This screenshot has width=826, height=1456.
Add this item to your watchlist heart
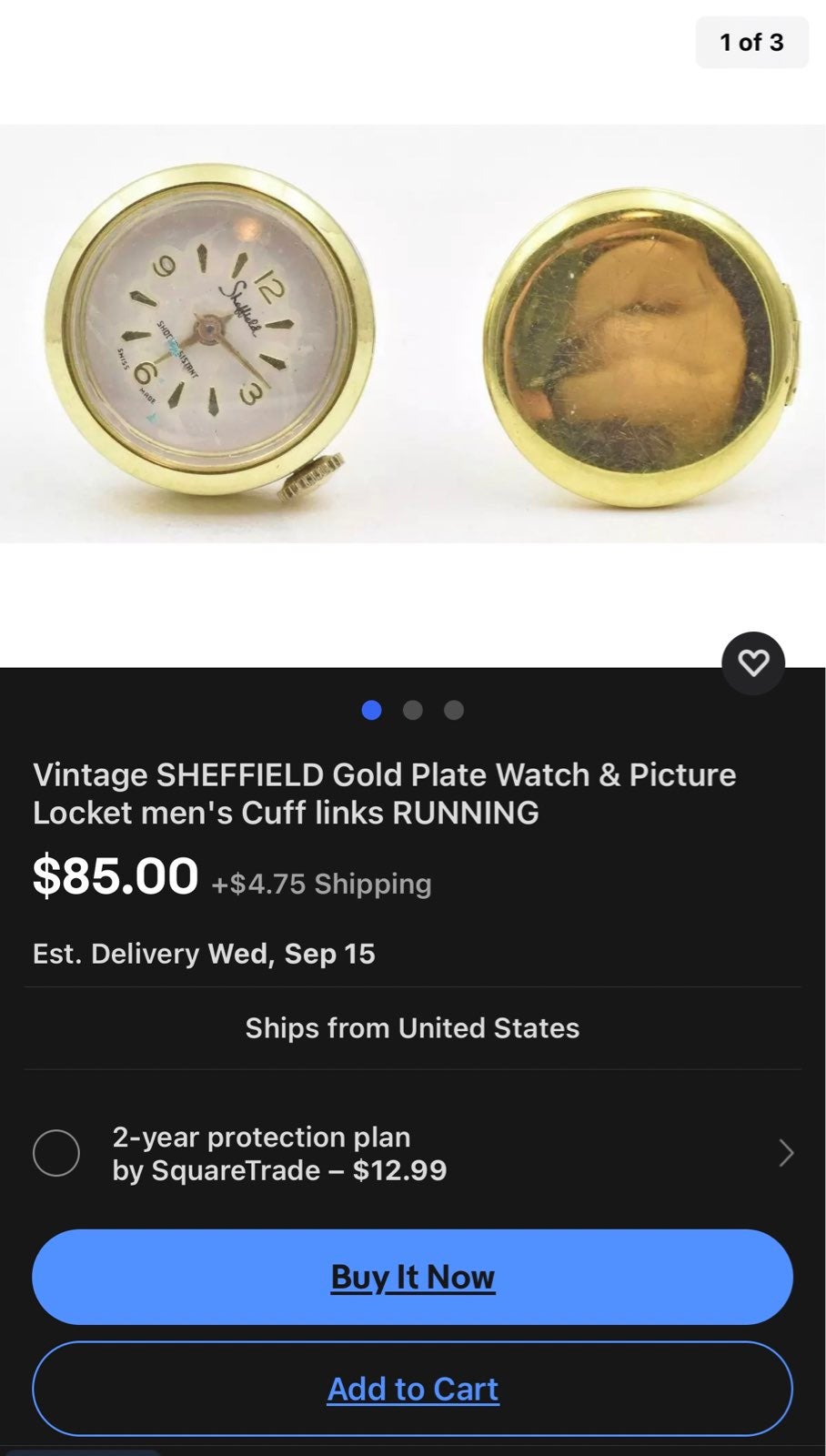click(752, 662)
